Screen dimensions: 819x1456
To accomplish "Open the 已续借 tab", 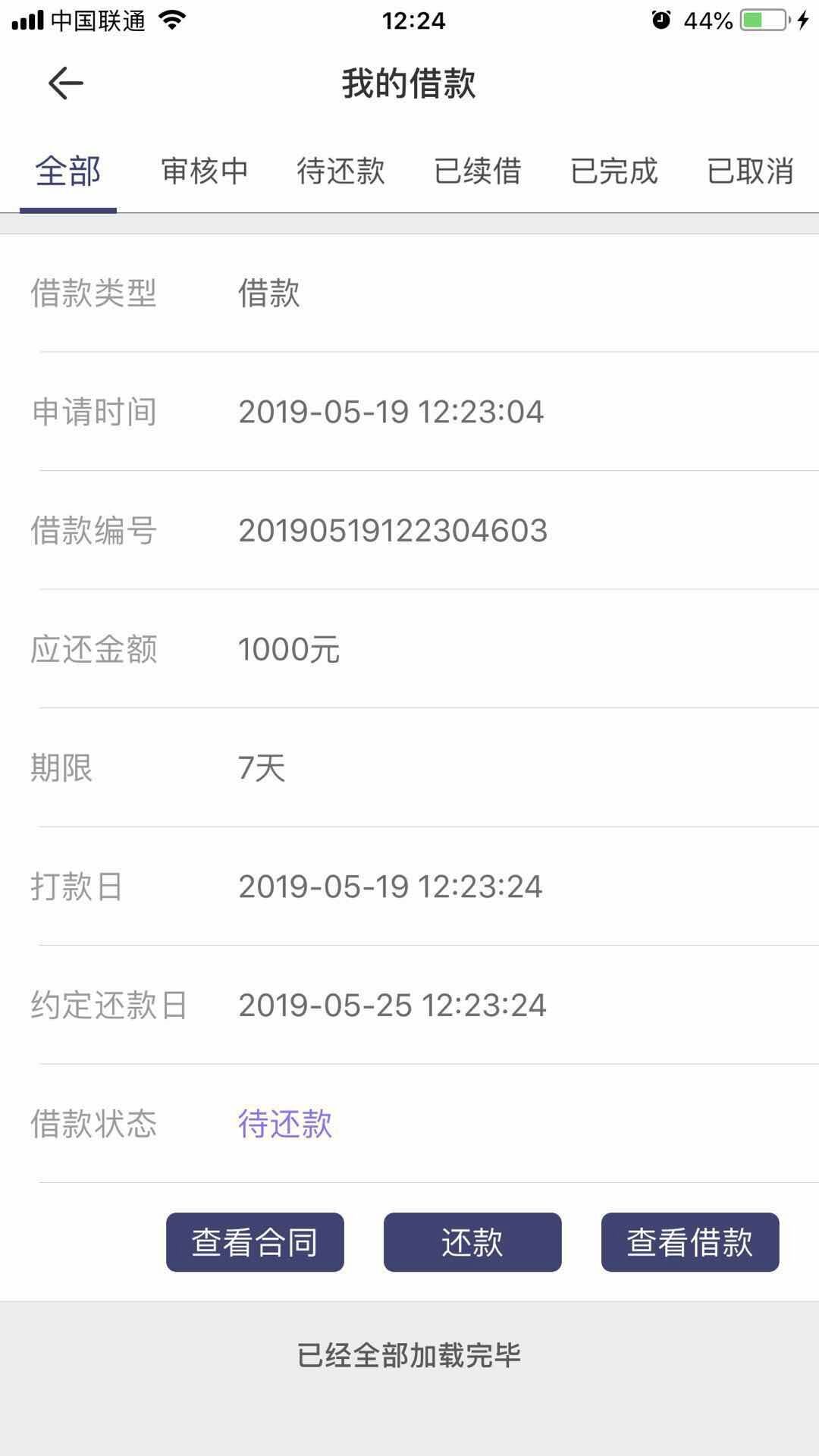I will coord(478,171).
